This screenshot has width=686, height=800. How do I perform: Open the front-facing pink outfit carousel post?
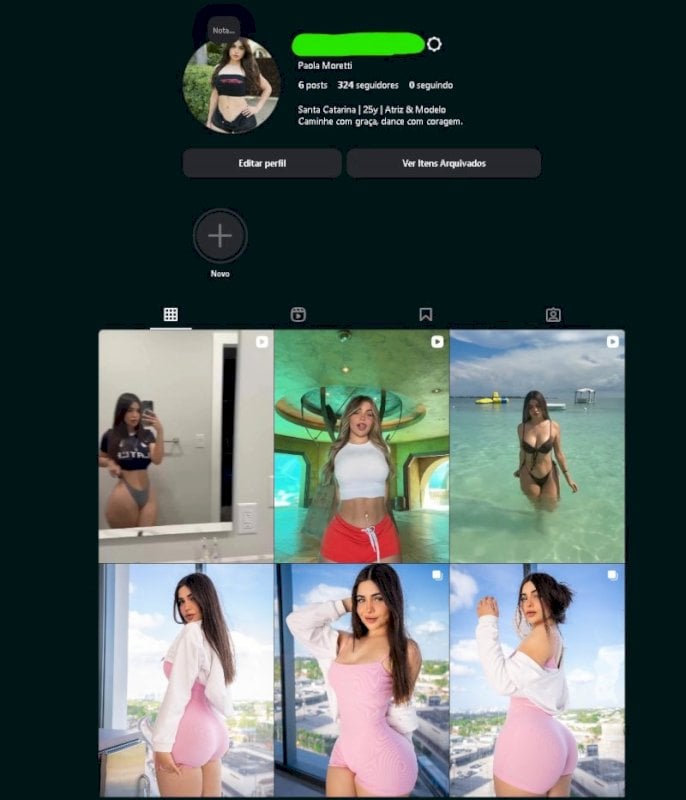[x=361, y=680]
